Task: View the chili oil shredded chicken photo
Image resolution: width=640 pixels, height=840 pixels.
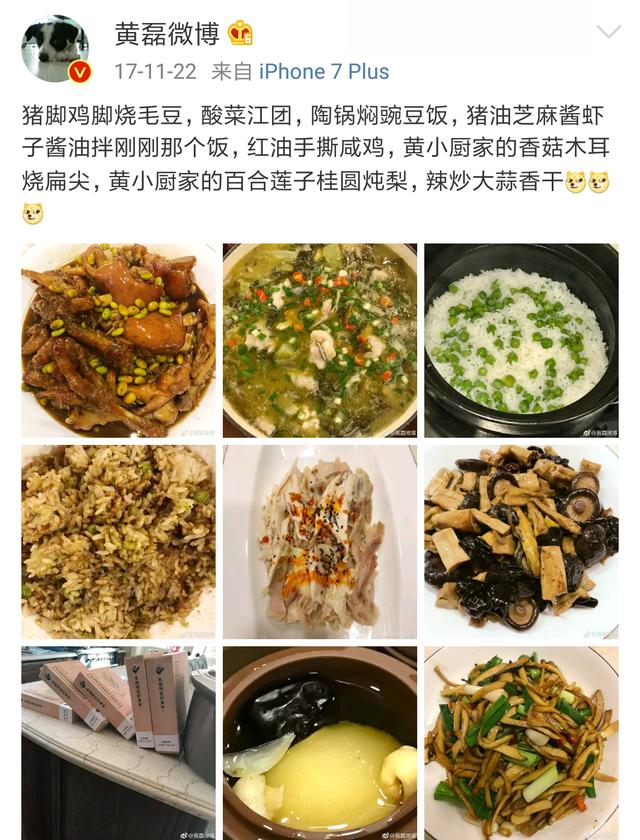Action: pyautogui.click(x=320, y=542)
